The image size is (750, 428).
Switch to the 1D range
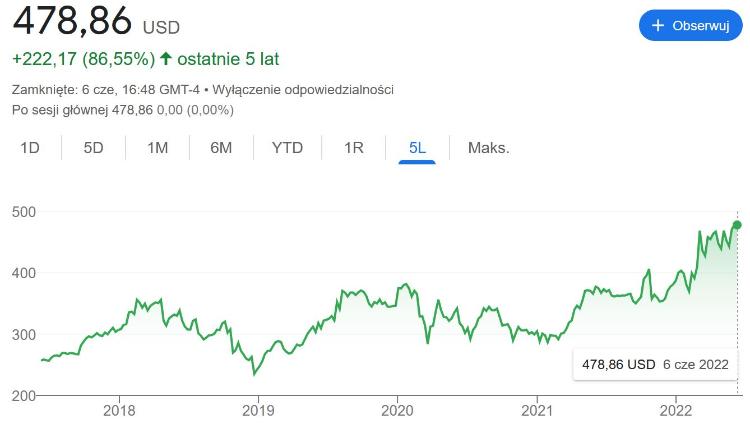click(x=30, y=148)
